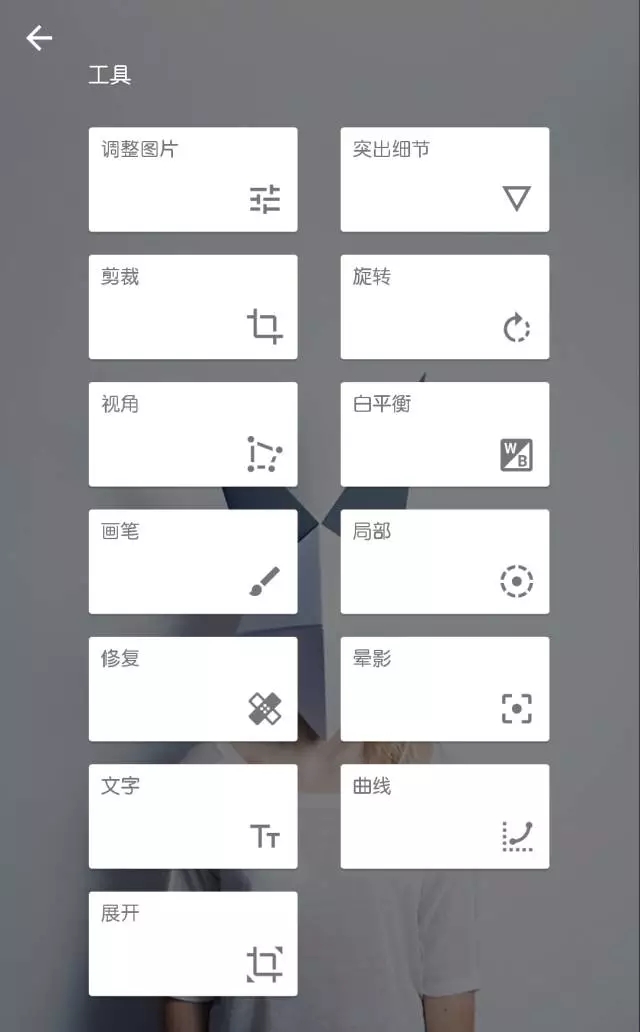Open the 展开 expand tool
Image resolution: width=640 pixels, height=1032 pixels.
tap(193, 944)
